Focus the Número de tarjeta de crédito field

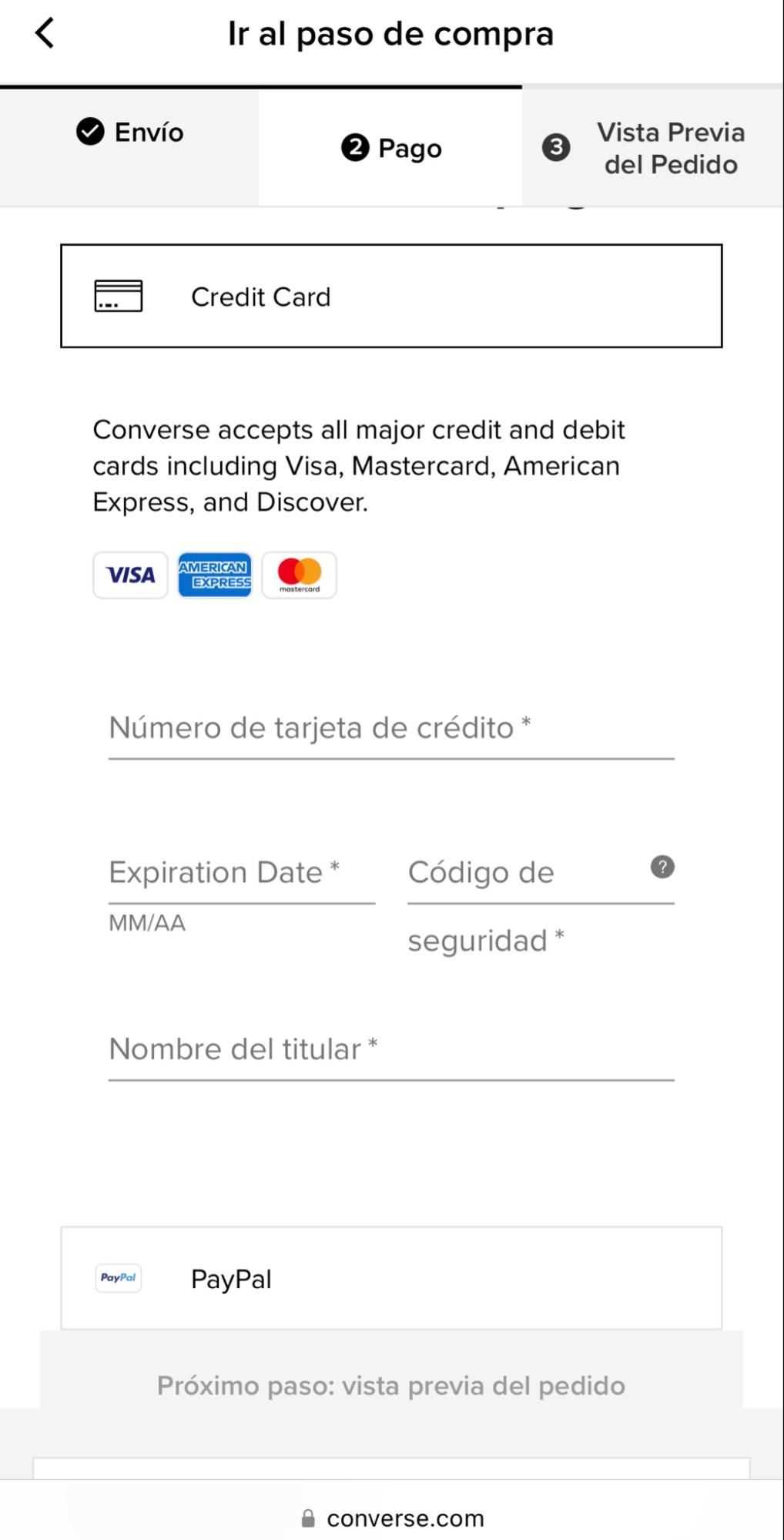coord(391,729)
